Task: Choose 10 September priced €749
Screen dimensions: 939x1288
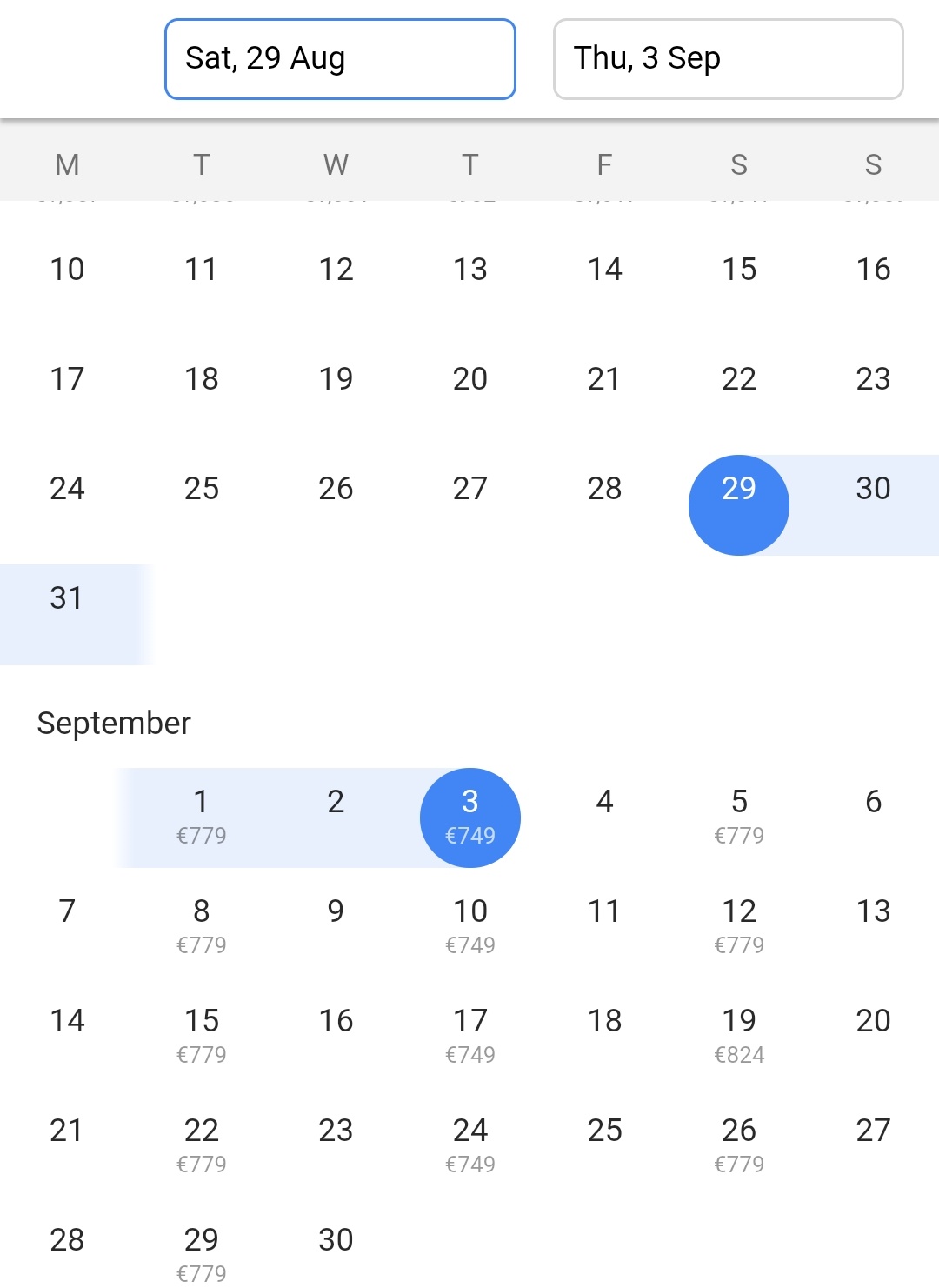Action: point(469,925)
